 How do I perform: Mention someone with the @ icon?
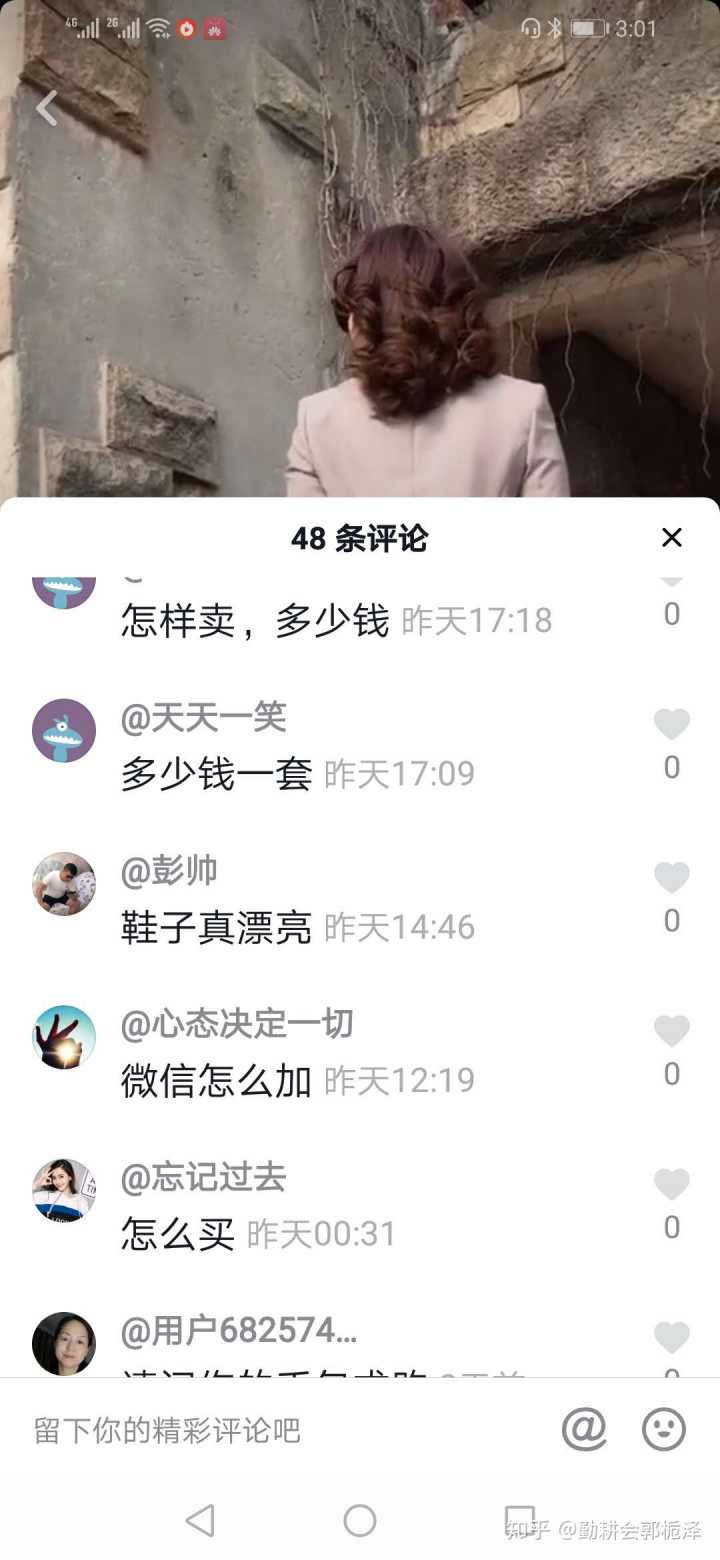coord(584,1430)
